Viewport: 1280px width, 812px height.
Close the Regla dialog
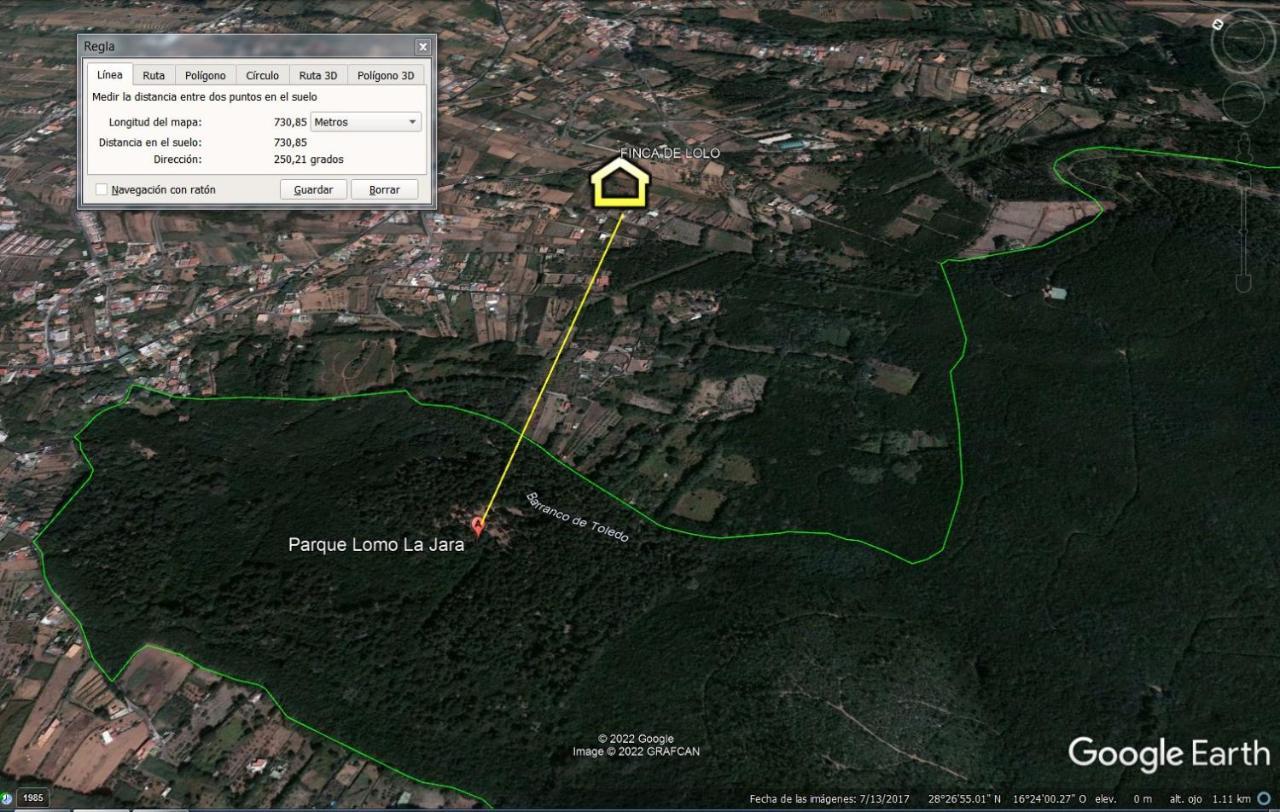(x=423, y=47)
